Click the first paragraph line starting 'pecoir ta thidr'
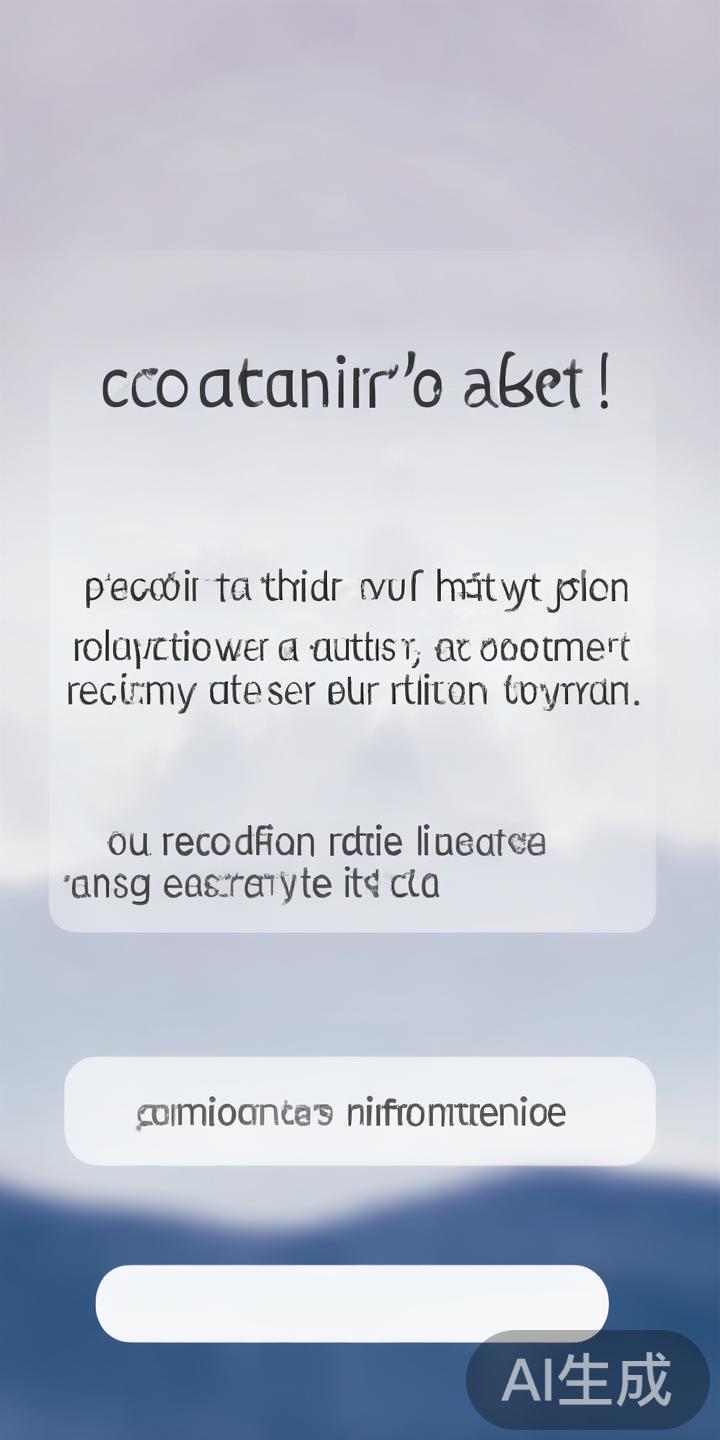Viewport: 720px width, 1440px height. pyautogui.click(x=355, y=588)
